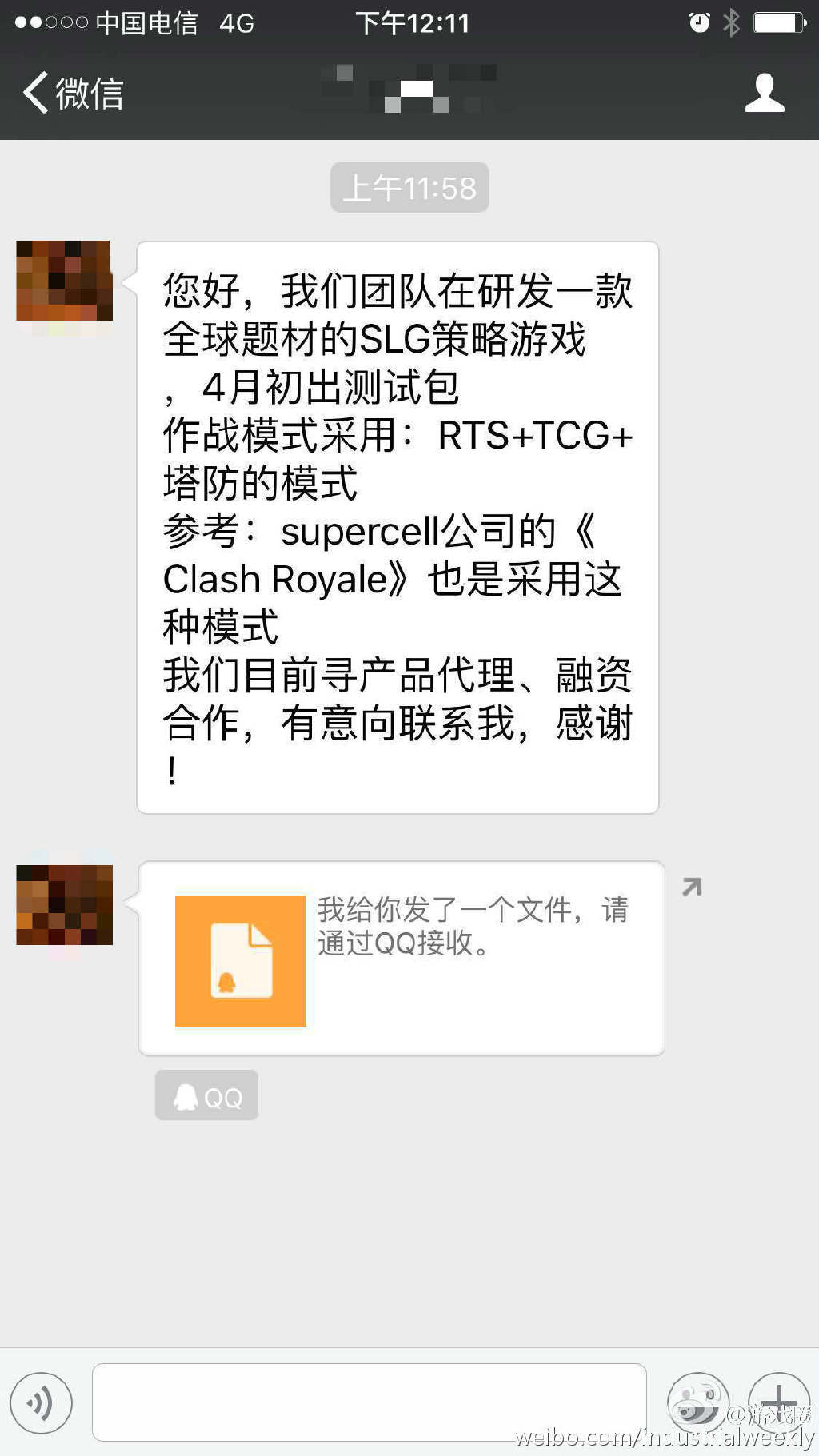Tap the share arrow beside the file card

tap(692, 887)
